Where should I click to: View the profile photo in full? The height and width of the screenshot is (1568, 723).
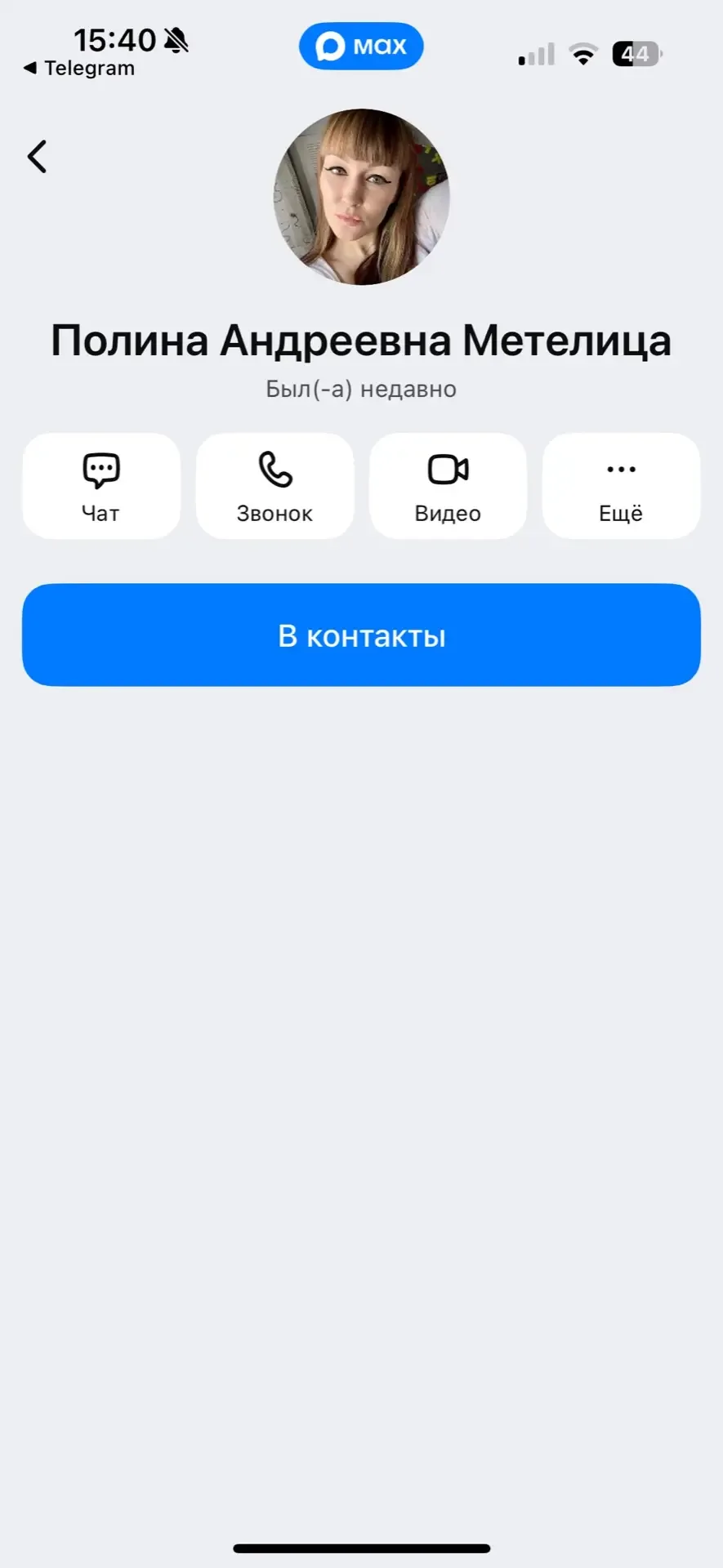pos(361,198)
